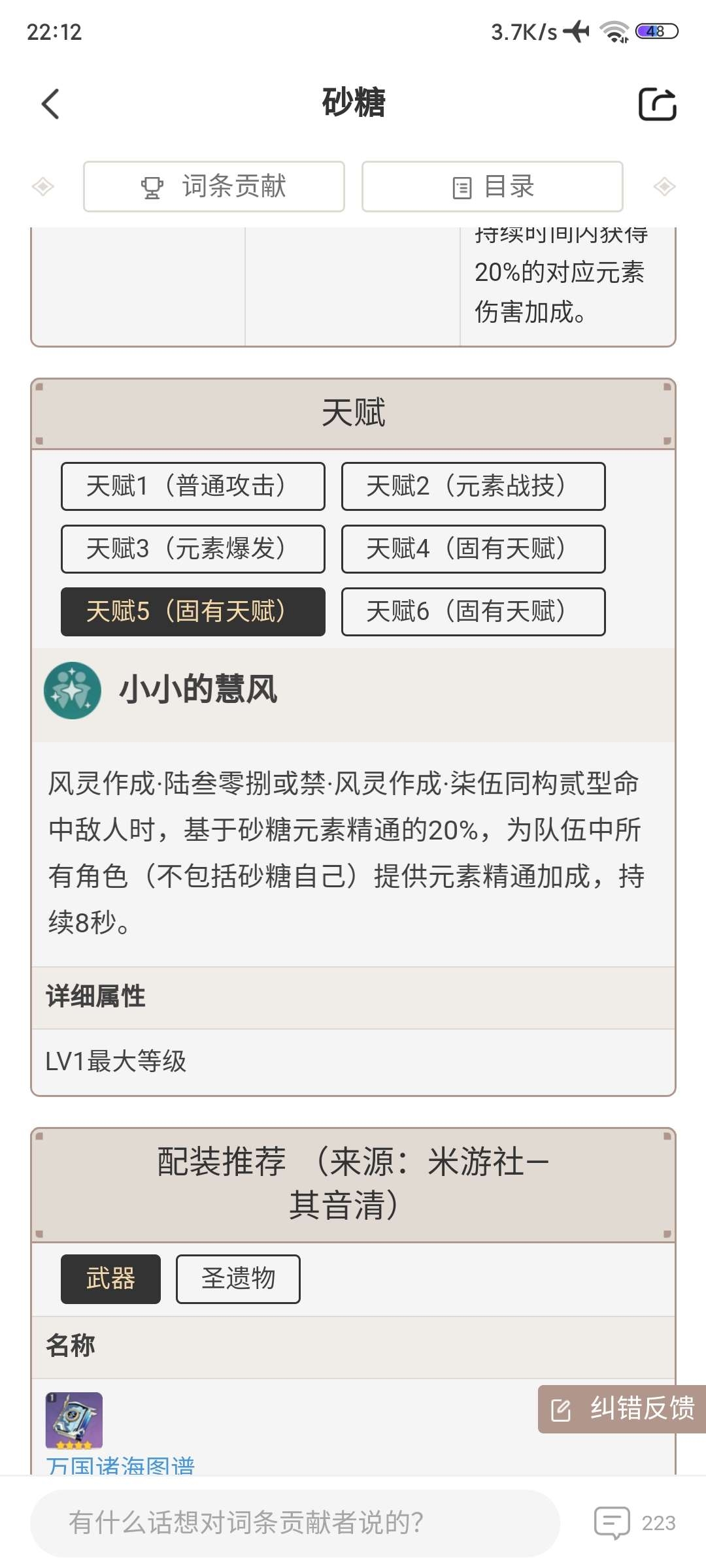This screenshot has height=1568, width=706.
Task: Switch to 天赋1（普通攻击）tab
Action: pos(193,486)
